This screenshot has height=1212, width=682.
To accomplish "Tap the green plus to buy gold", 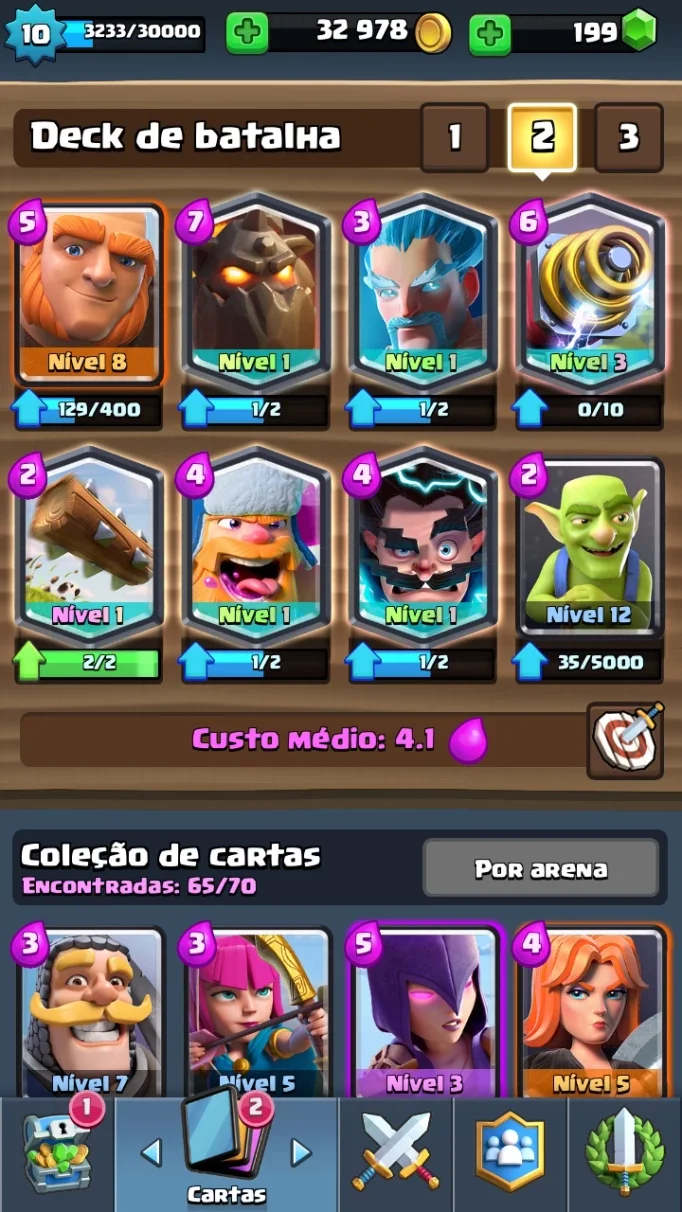I will coord(247,33).
